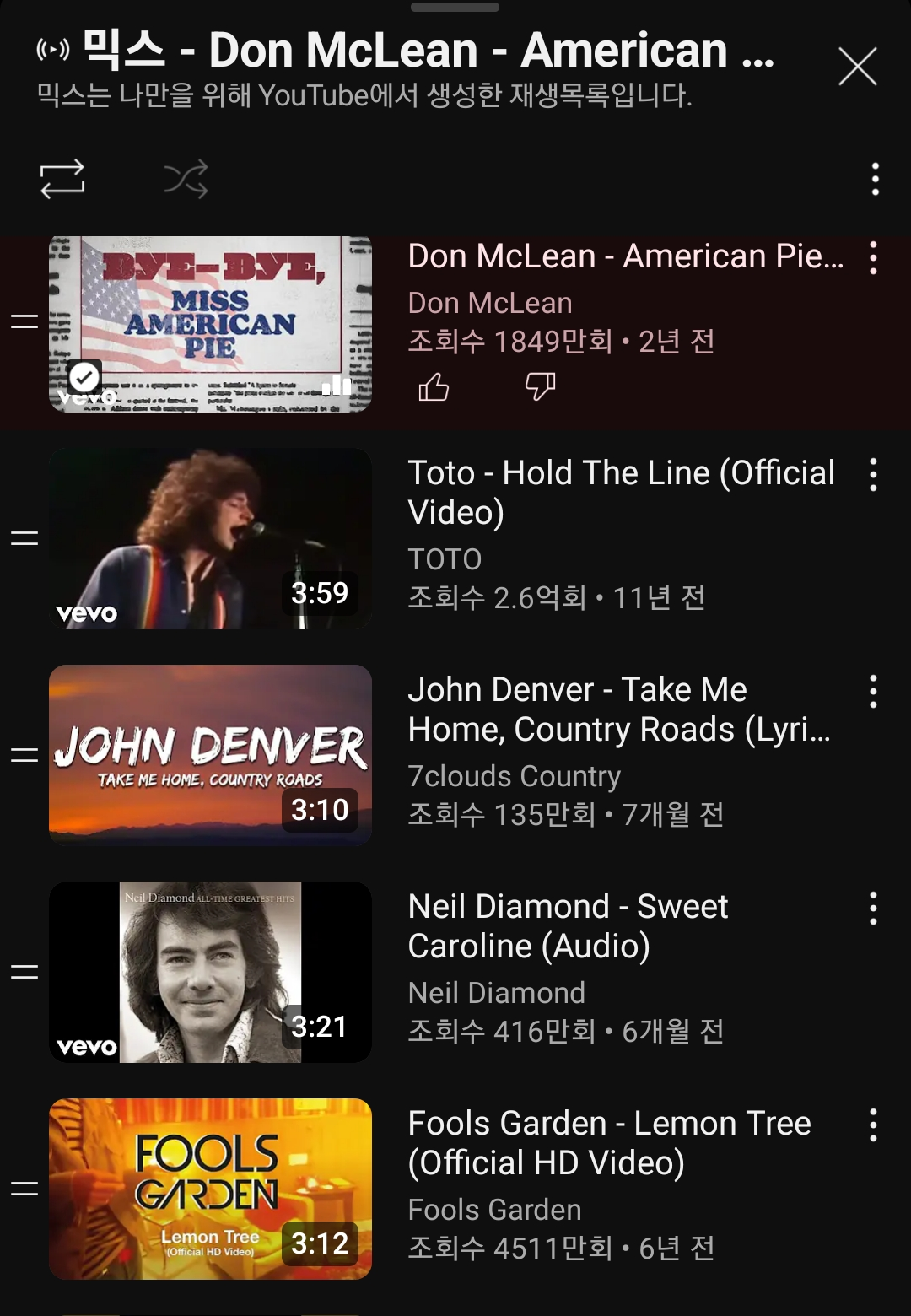Open options for Toto - Hold The Line
Image resolution: width=911 pixels, height=1316 pixels.
[x=873, y=475]
